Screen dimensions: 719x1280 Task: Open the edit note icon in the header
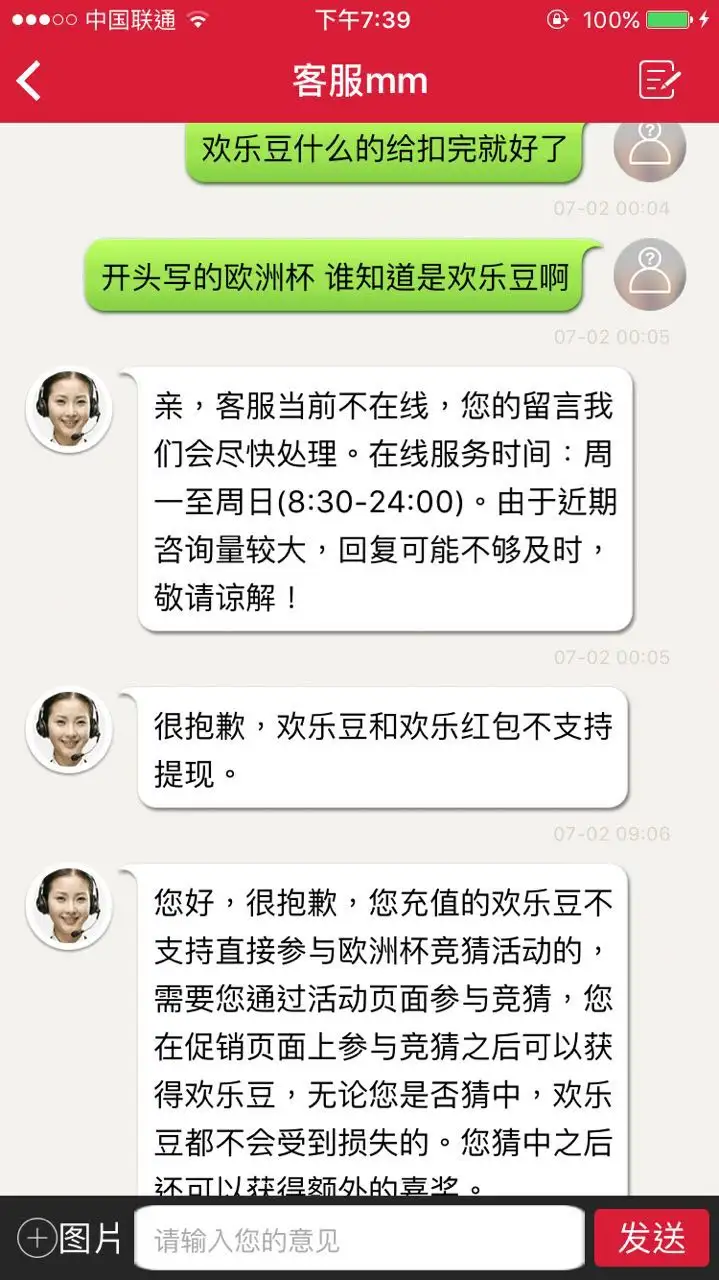[x=659, y=80]
